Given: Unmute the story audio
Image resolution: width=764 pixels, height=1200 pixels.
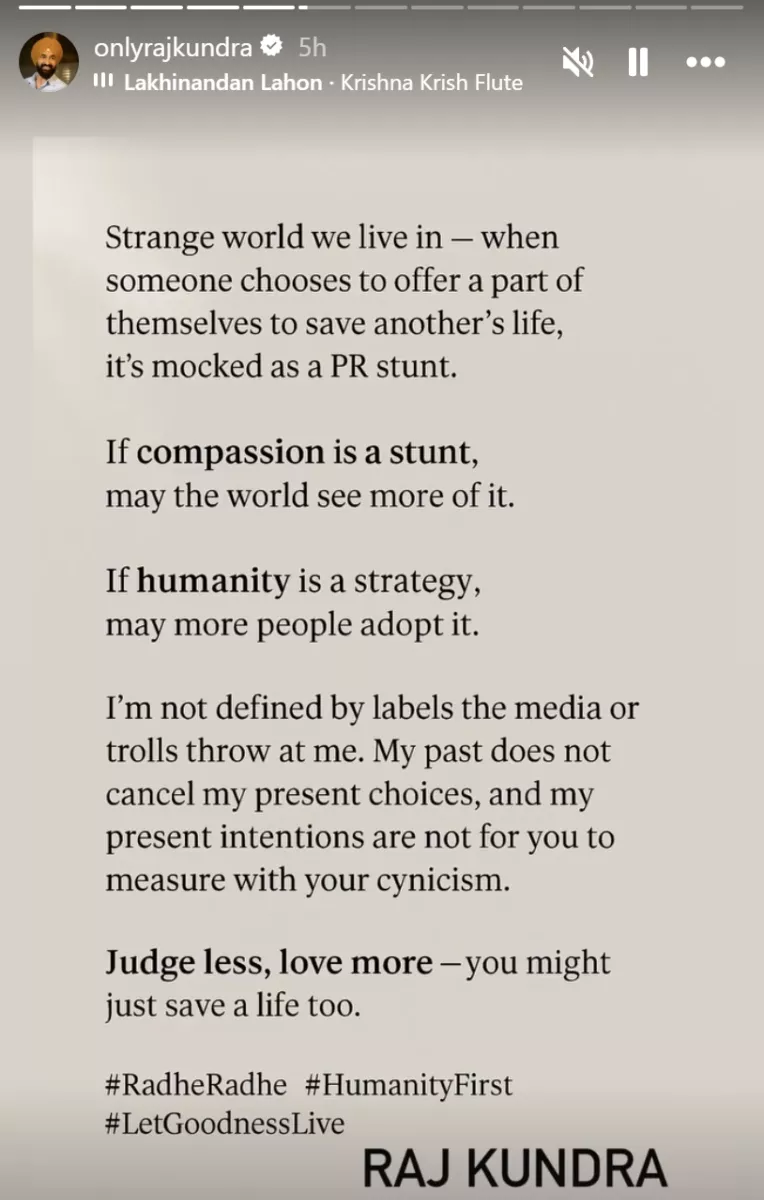Looking at the screenshot, I should coord(577,62).
